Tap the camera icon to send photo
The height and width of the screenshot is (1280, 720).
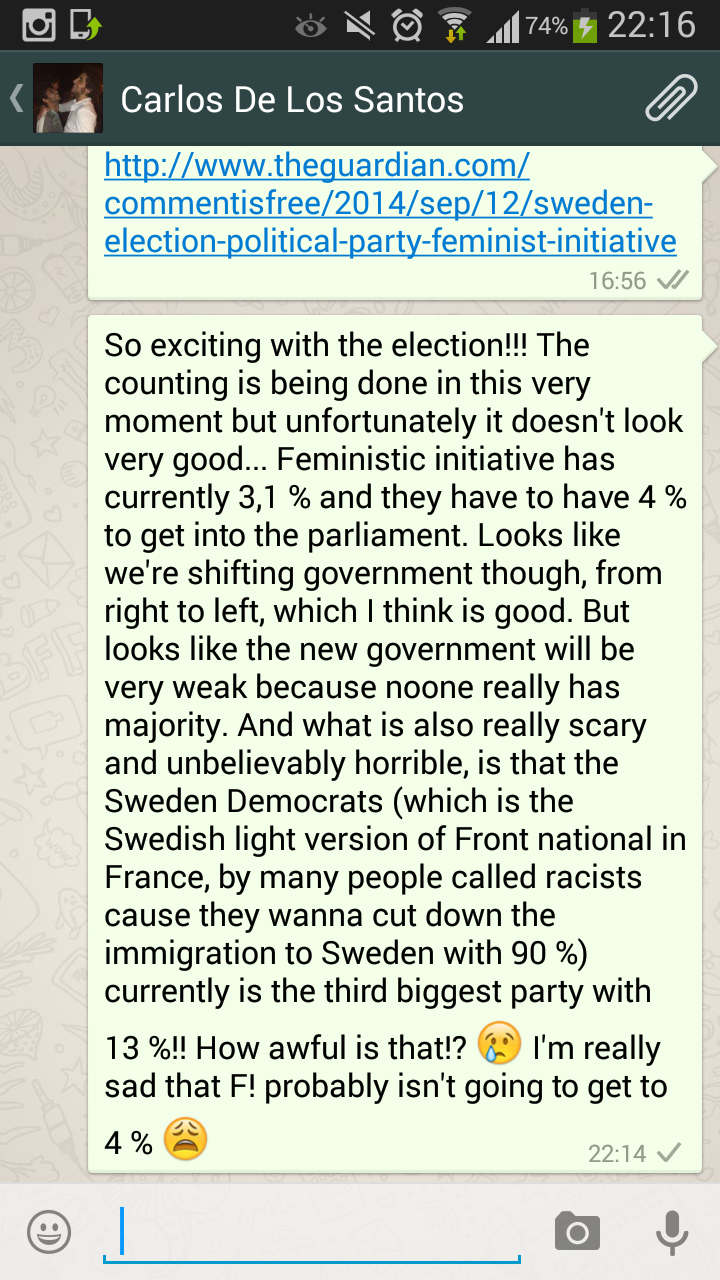[577, 1232]
